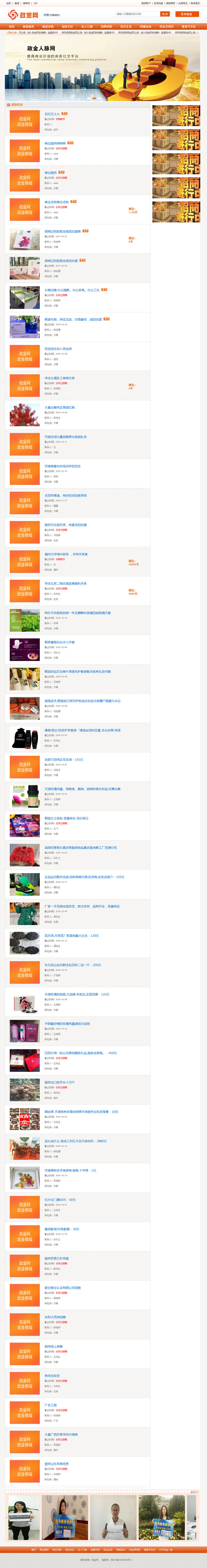Switch to the 私人订制 tab

(x=87, y=27)
